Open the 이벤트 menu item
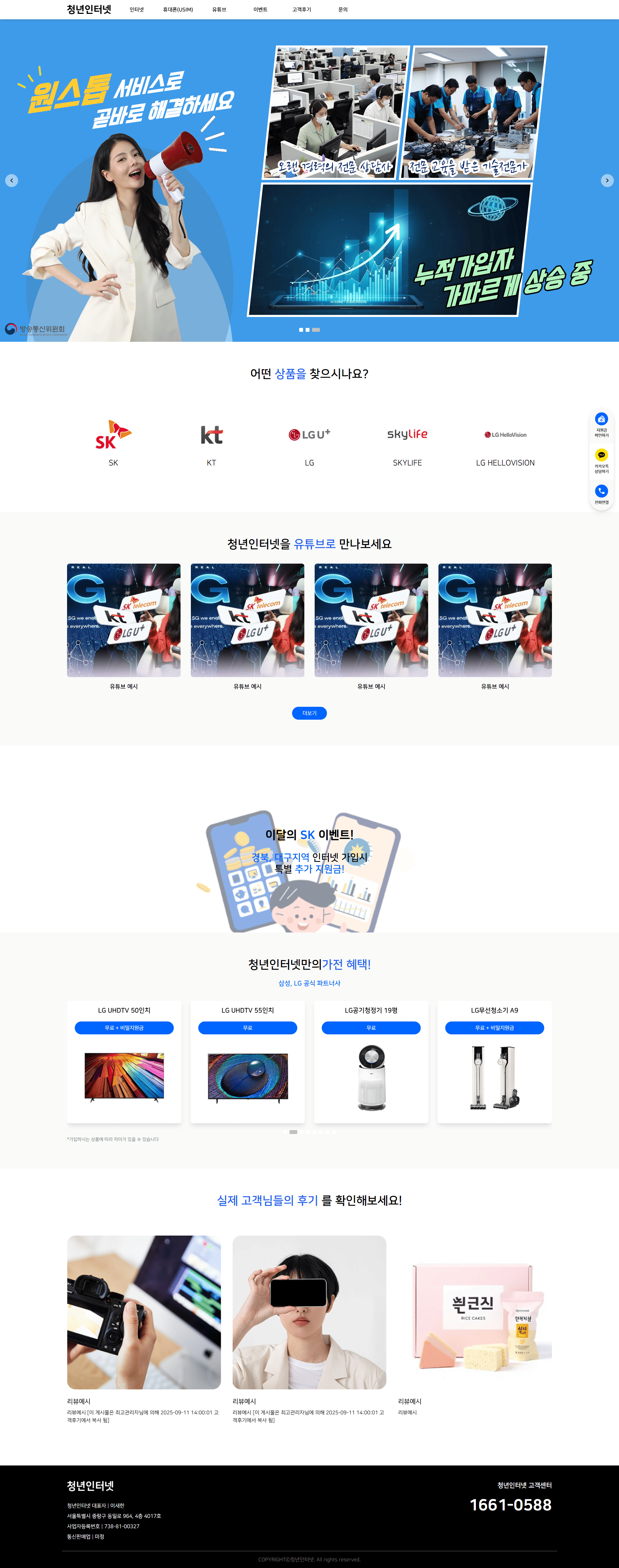This screenshot has height=1568, width=619. pos(260,10)
